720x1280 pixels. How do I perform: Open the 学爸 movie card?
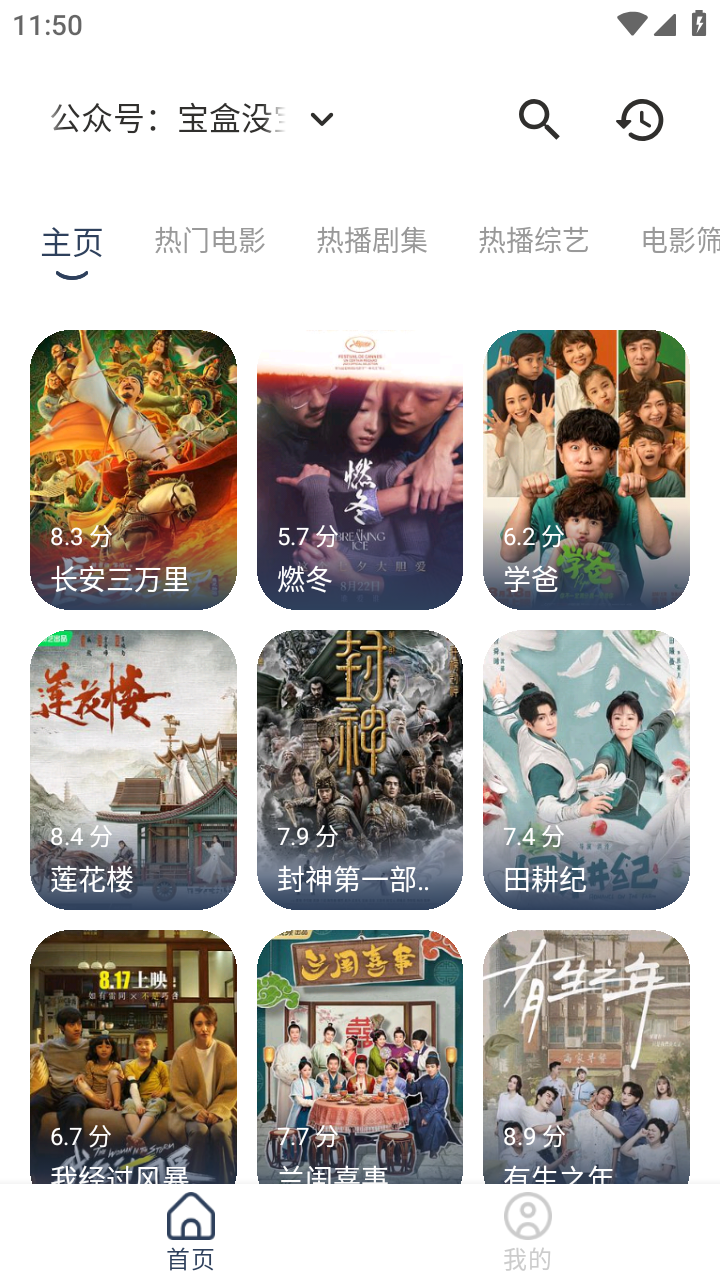(587, 469)
